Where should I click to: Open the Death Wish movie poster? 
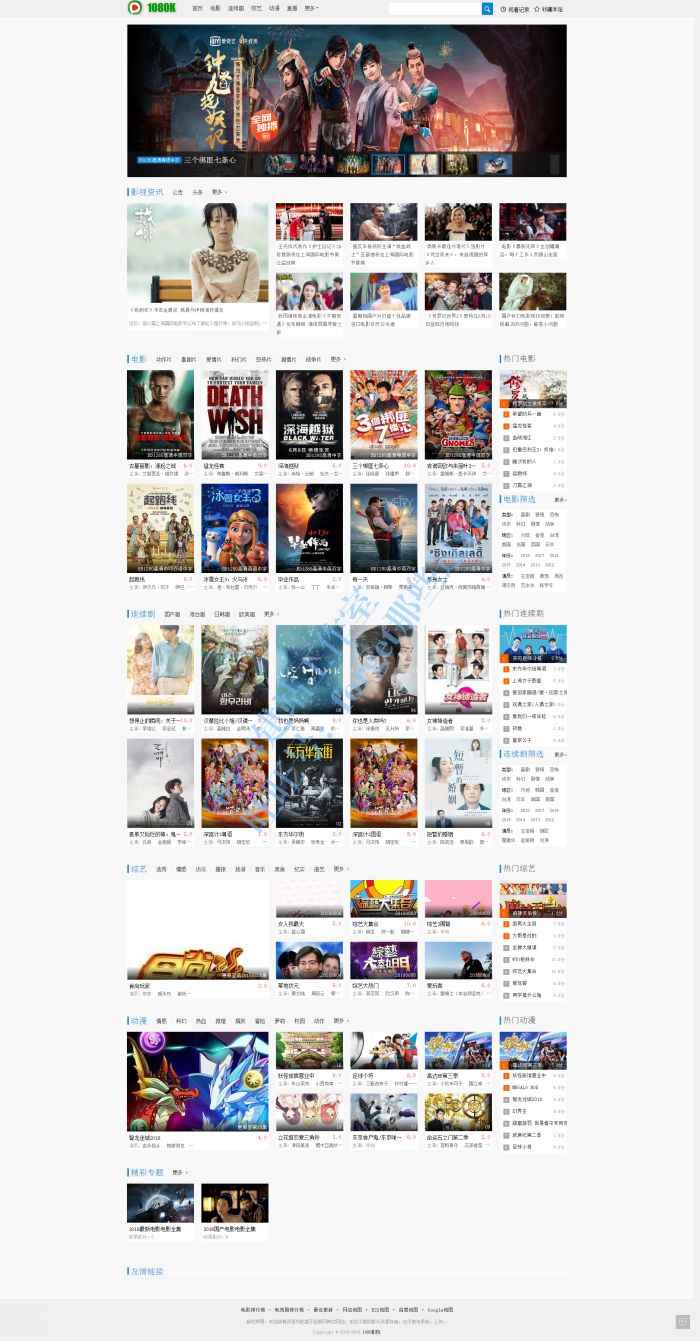tap(235, 414)
